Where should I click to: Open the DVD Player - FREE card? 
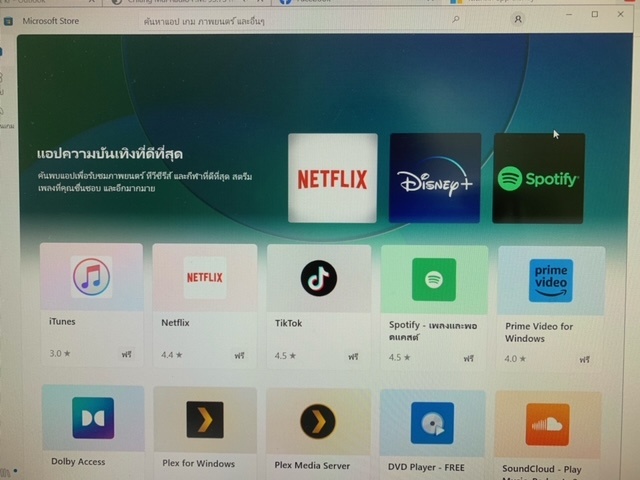[432, 432]
